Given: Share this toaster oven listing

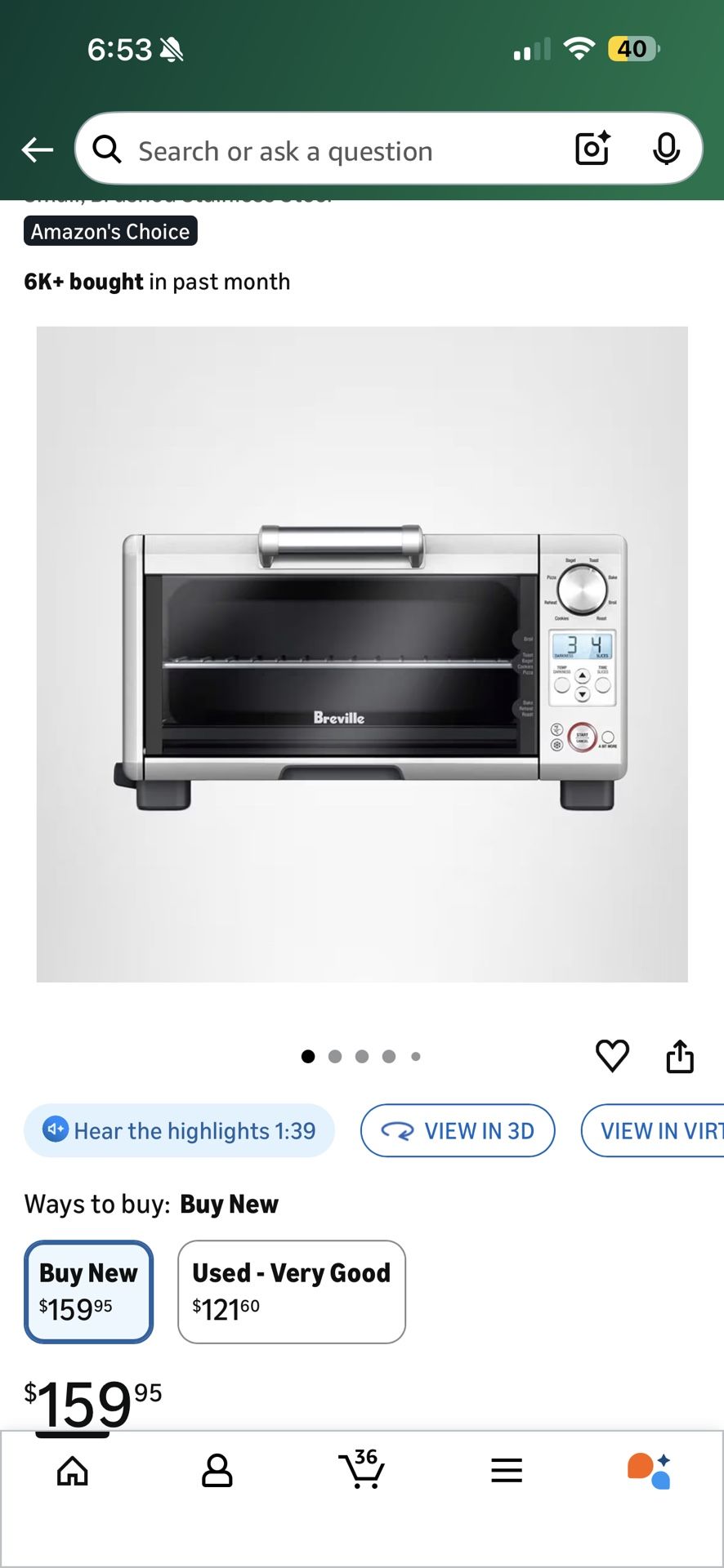Looking at the screenshot, I should pyautogui.click(x=679, y=1056).
